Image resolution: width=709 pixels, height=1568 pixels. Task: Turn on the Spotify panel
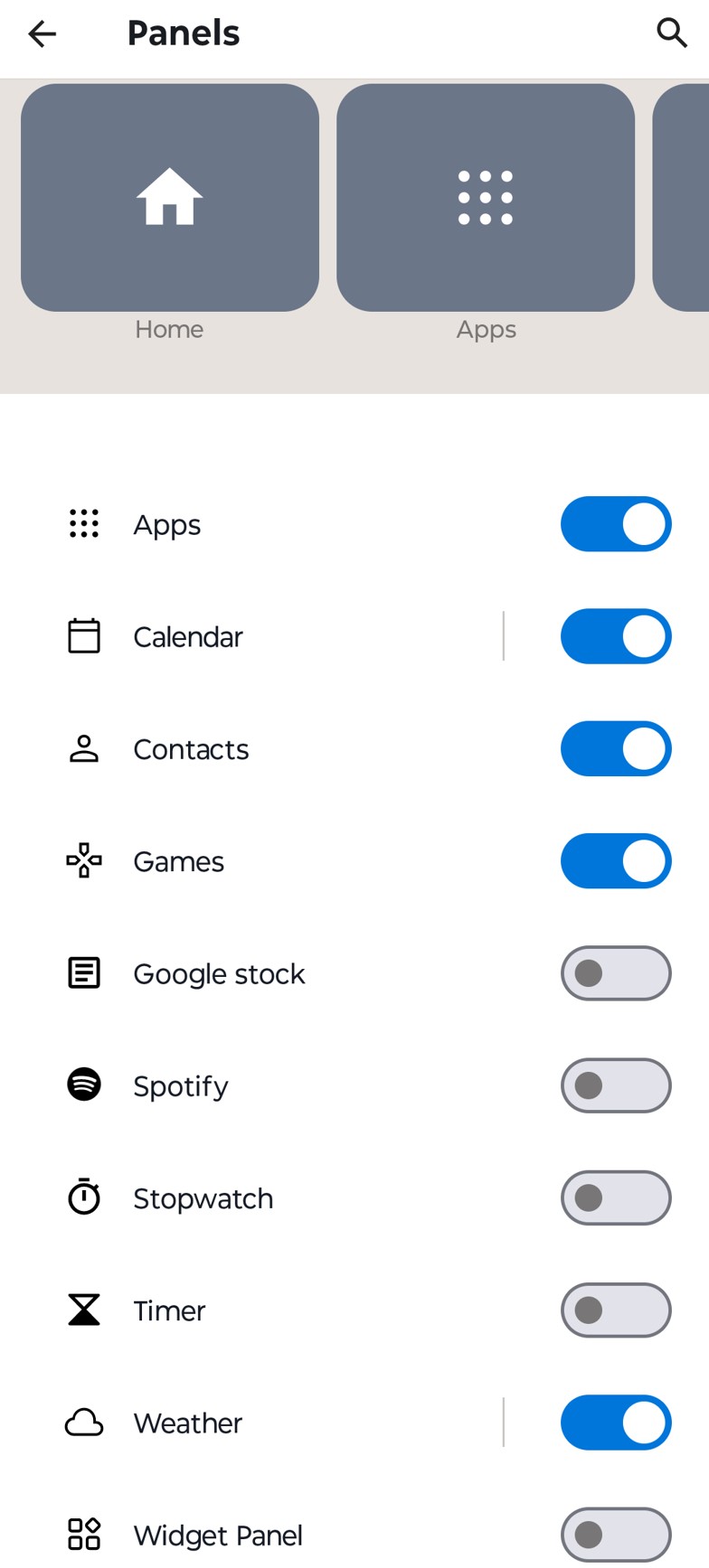pyautogui.click(x=616, y=1085)
